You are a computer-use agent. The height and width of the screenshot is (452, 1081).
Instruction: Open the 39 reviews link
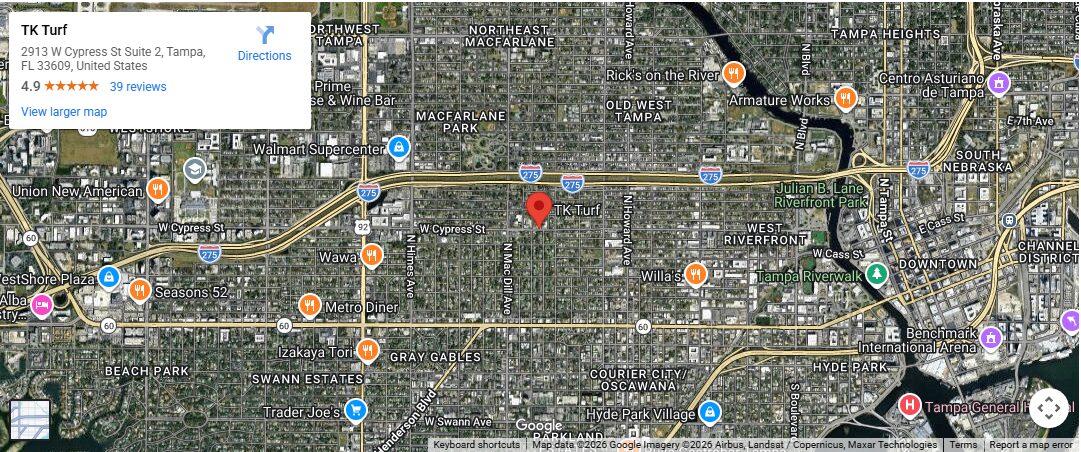(138, 87)
